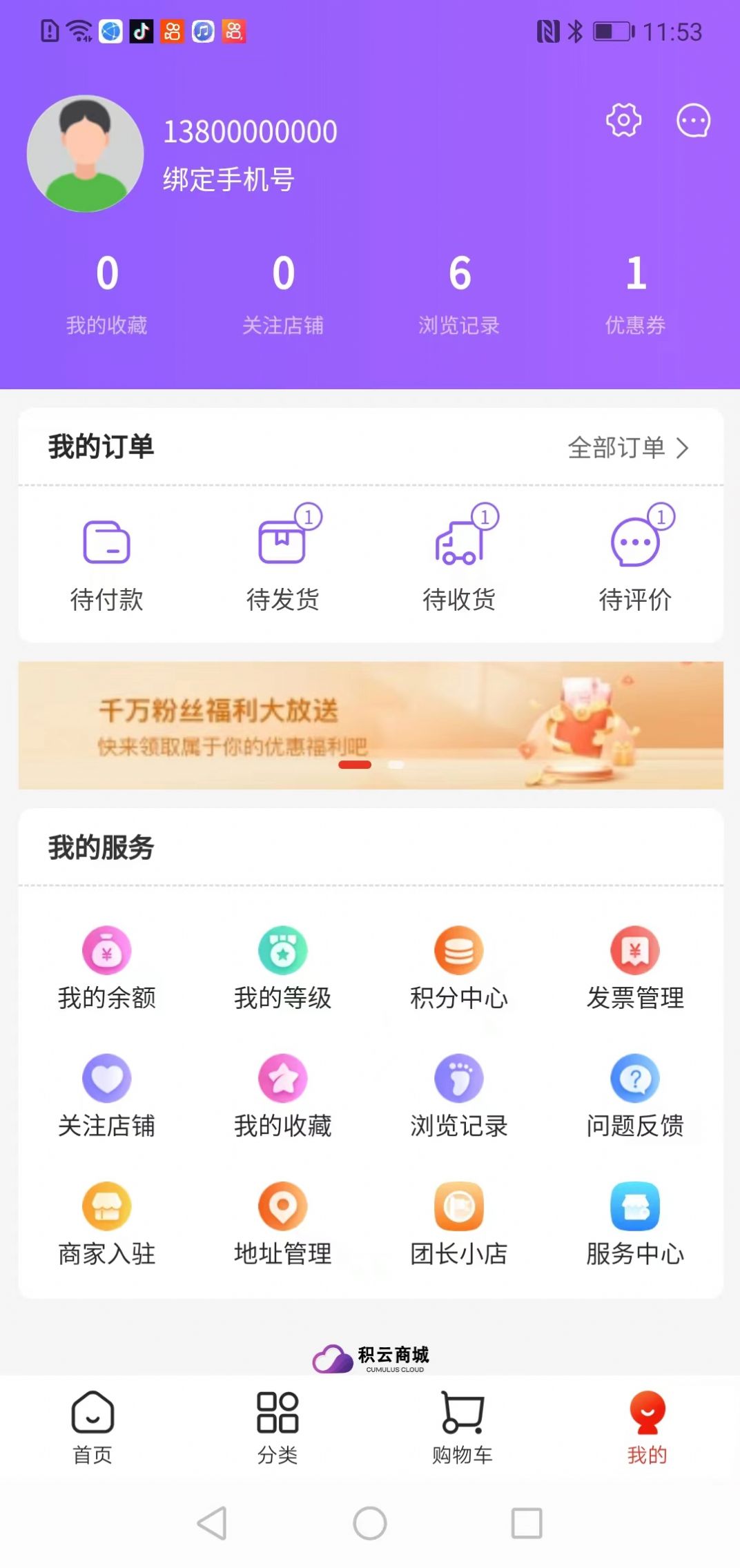Open the 团长小店 group leader shop icon
Viewport: 740px width, 1568px height.
point(459,1208)
